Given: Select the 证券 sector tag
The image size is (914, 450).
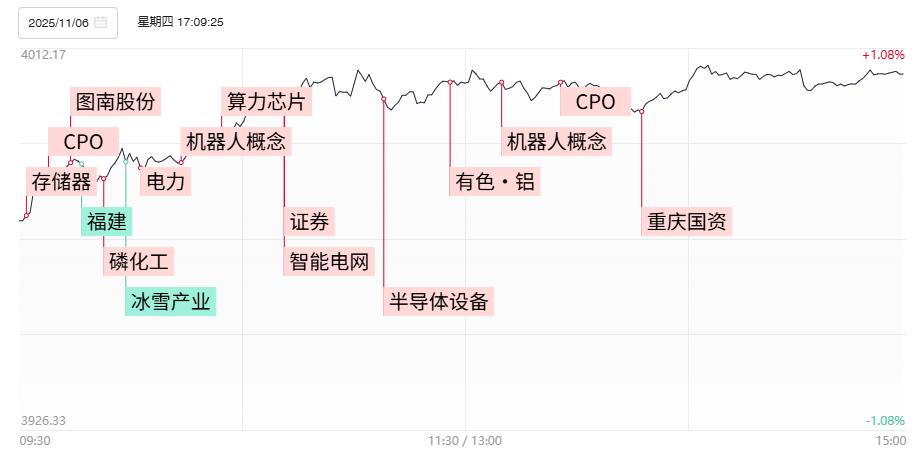Looking at the screenshot, I should coord(309,222).
